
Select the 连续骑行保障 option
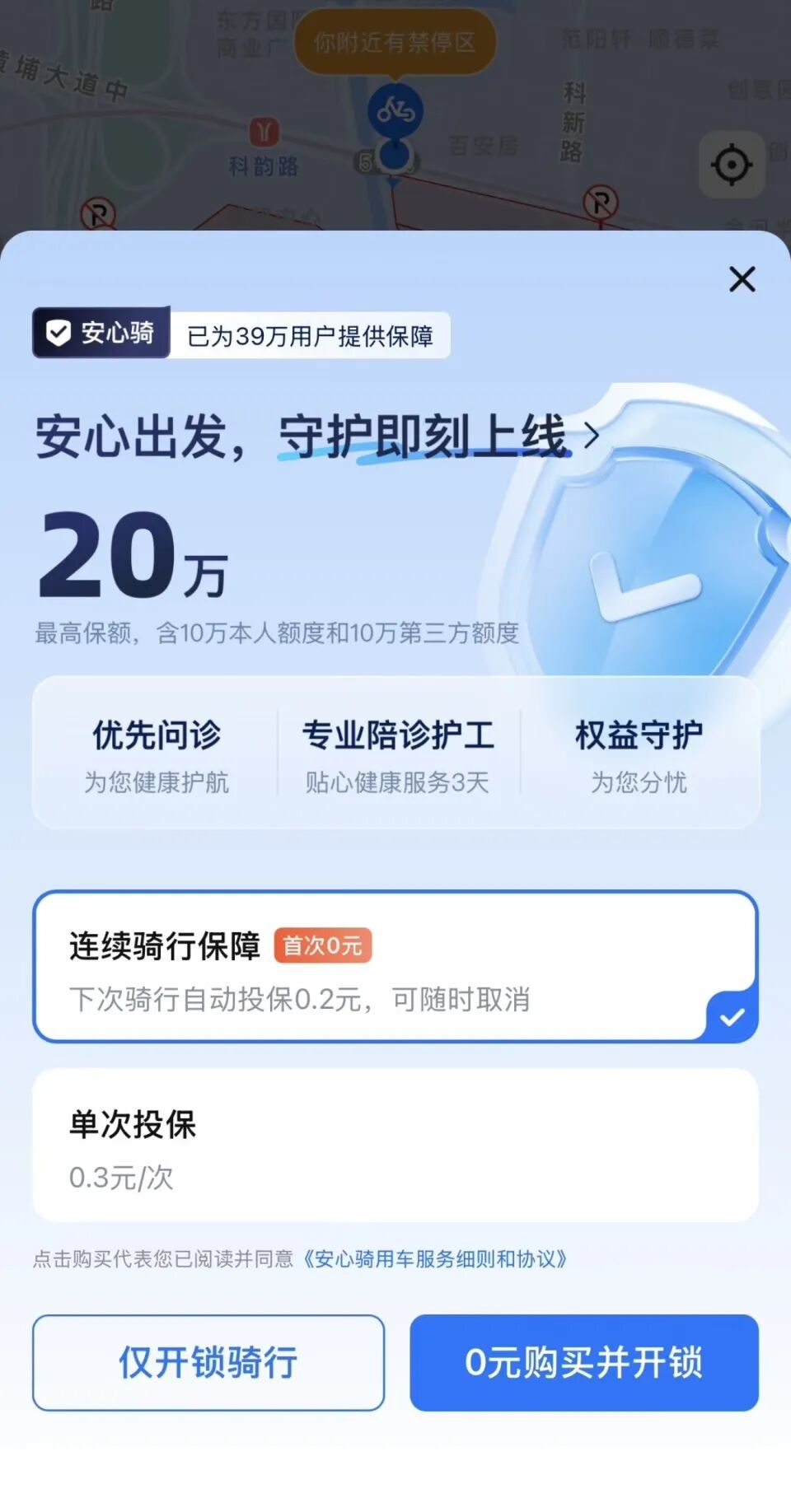[x=395, y=966]
